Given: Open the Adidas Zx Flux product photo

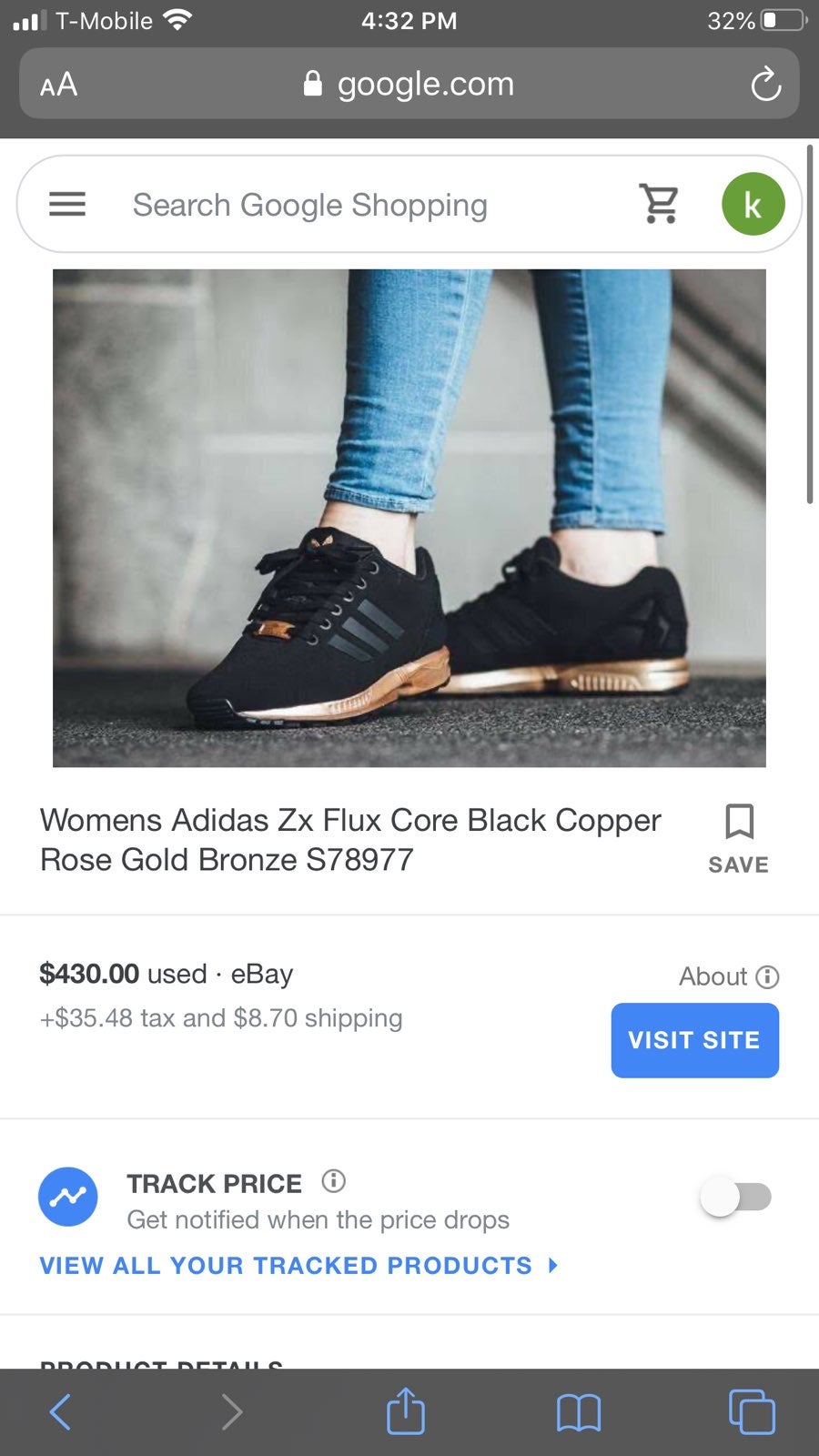Looking at the screenshot, I should (409, 518).
